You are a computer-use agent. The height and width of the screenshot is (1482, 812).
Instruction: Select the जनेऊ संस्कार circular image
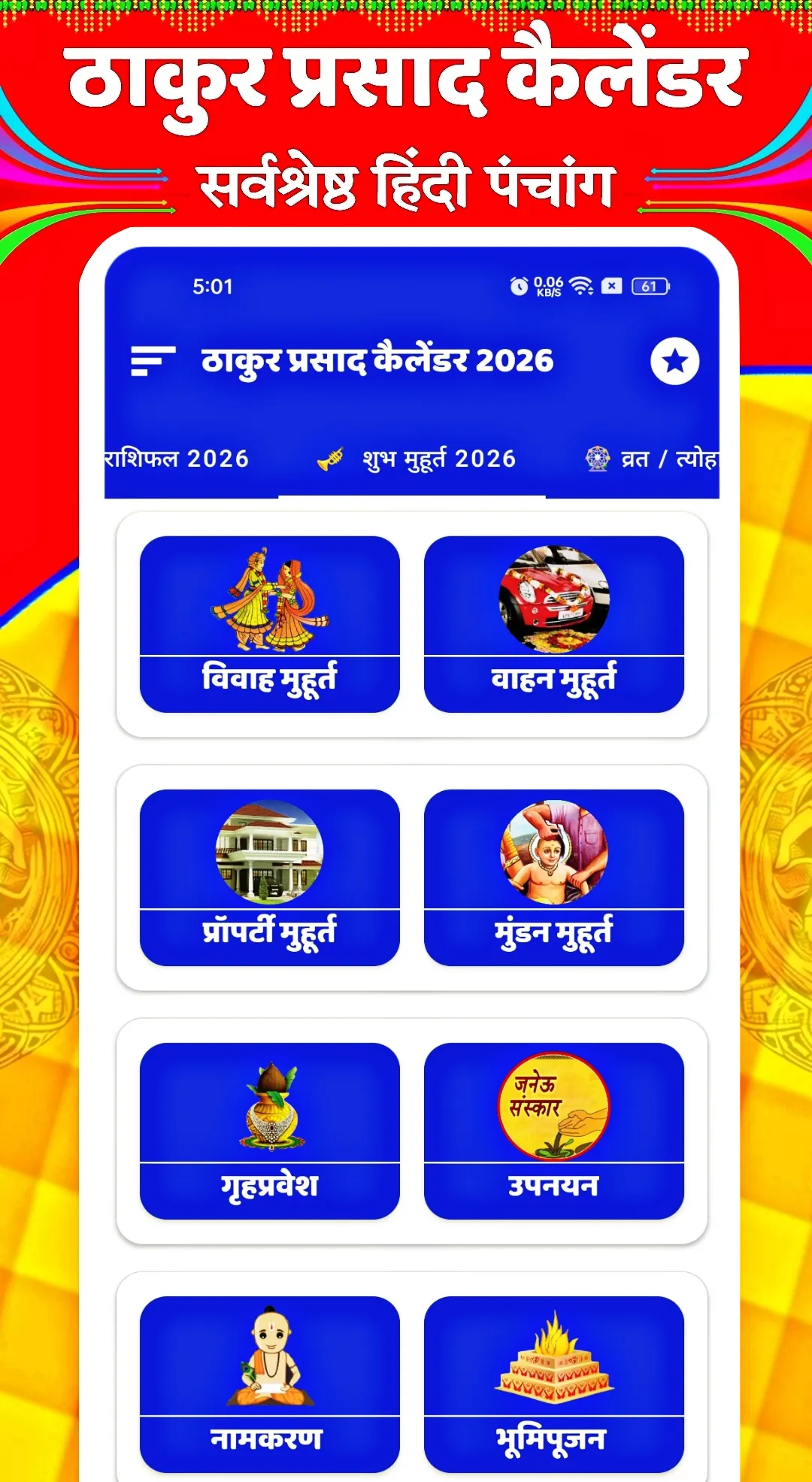click(554, 1104)
